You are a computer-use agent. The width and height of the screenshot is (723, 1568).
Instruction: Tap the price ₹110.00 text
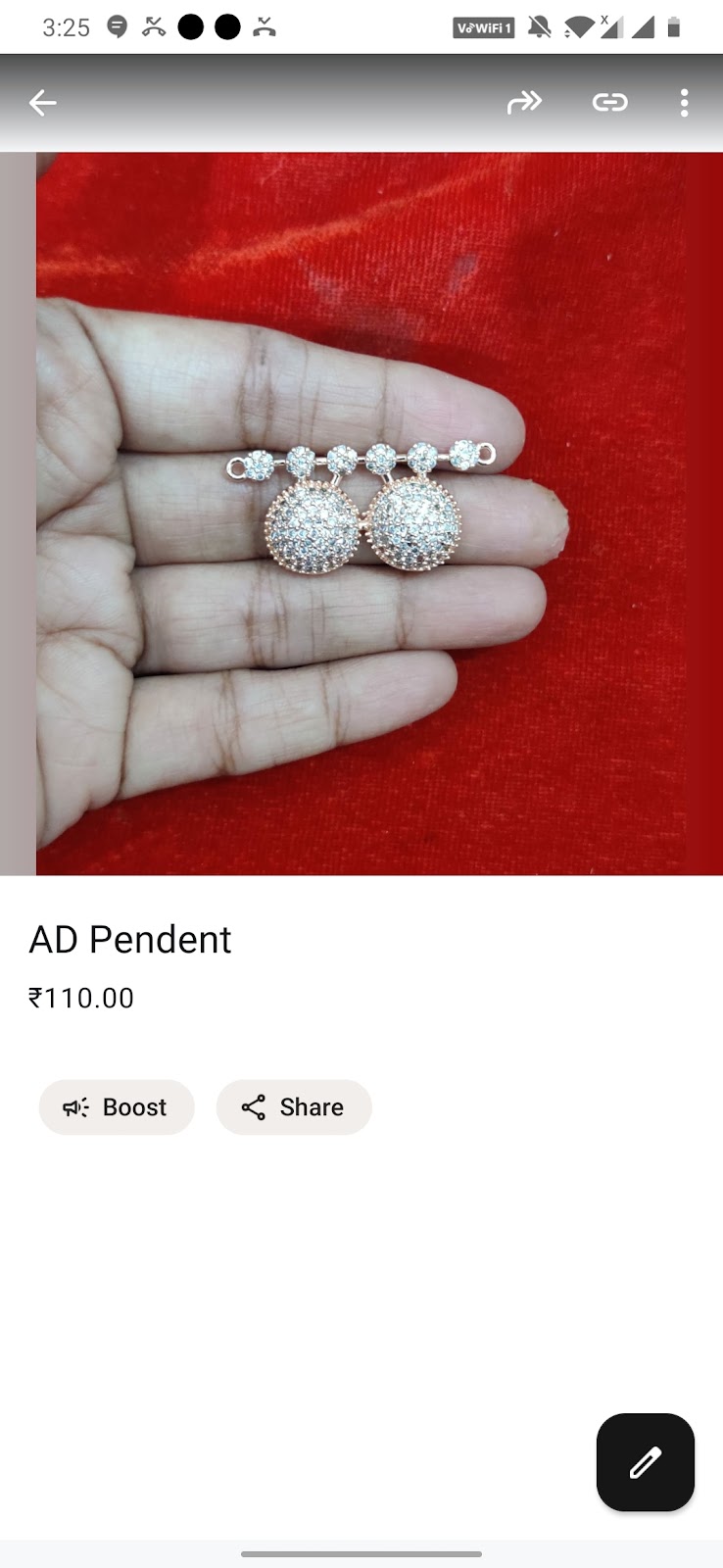point(81,998)
